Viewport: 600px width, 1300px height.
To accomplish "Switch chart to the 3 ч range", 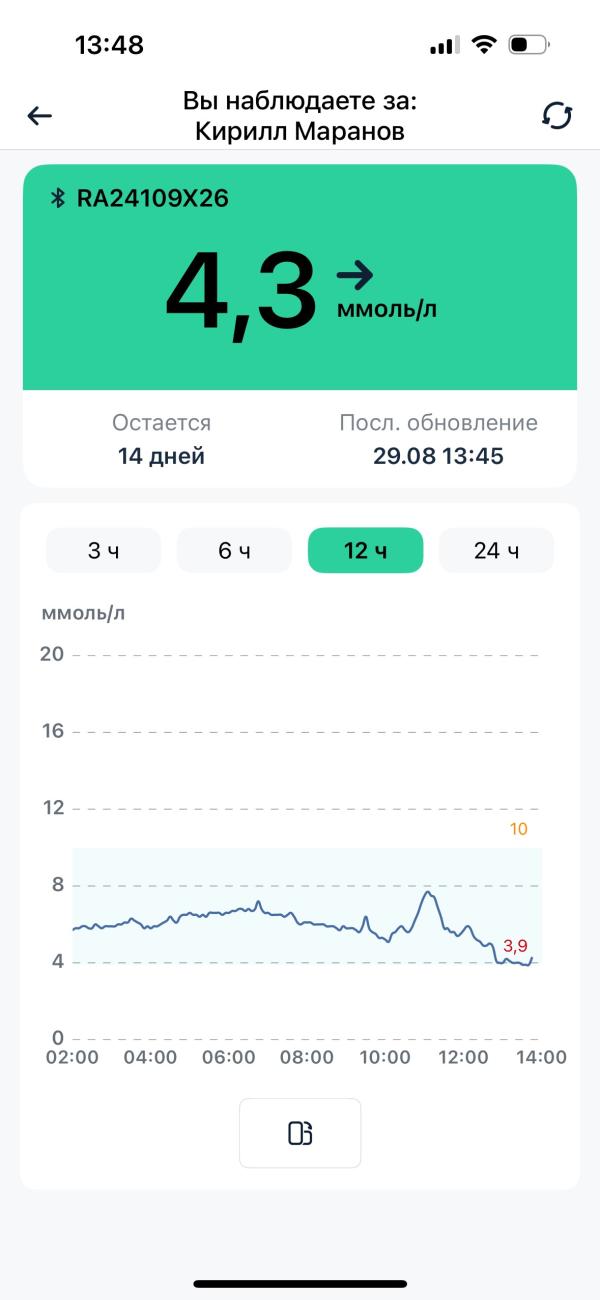I will pyautogui.click(x=103, y=550).
